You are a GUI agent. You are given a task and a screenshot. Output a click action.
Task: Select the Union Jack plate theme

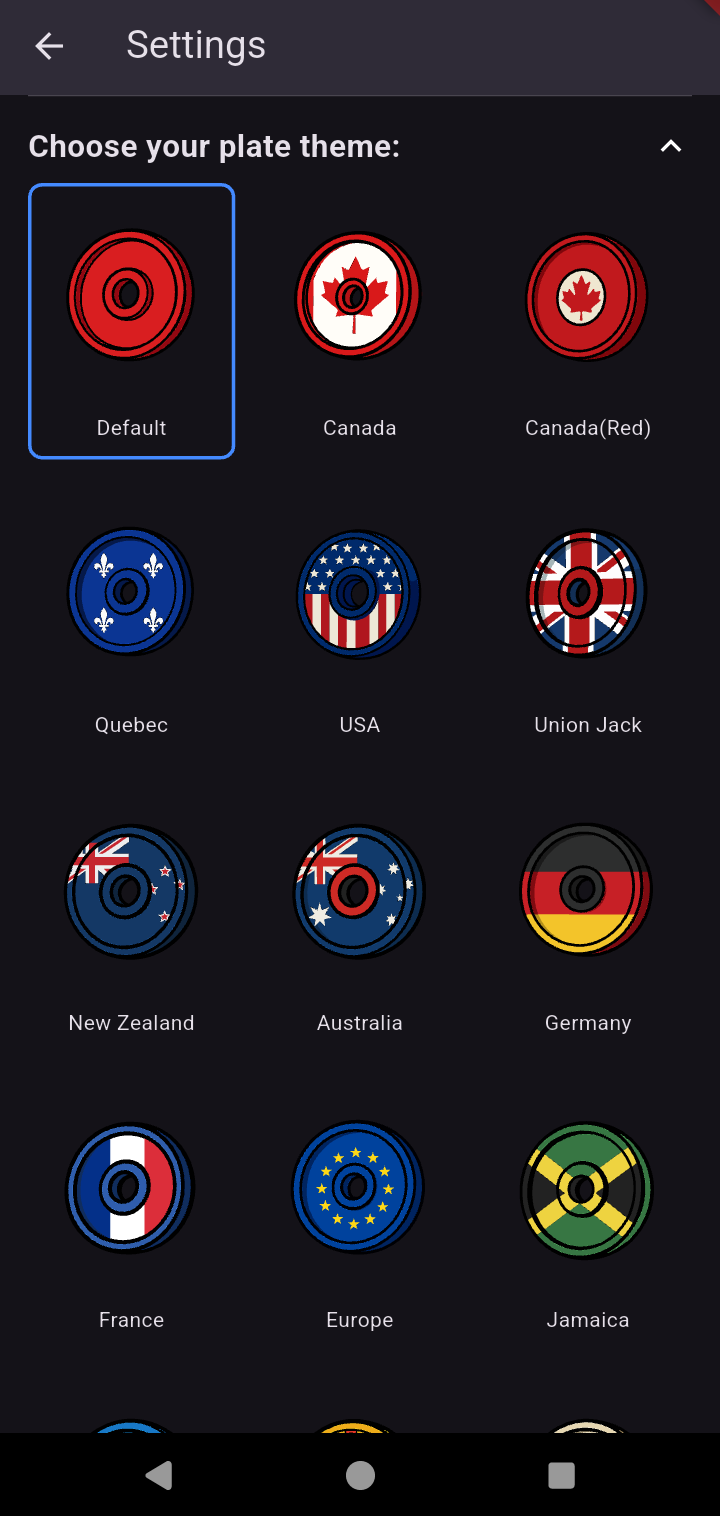586,591
